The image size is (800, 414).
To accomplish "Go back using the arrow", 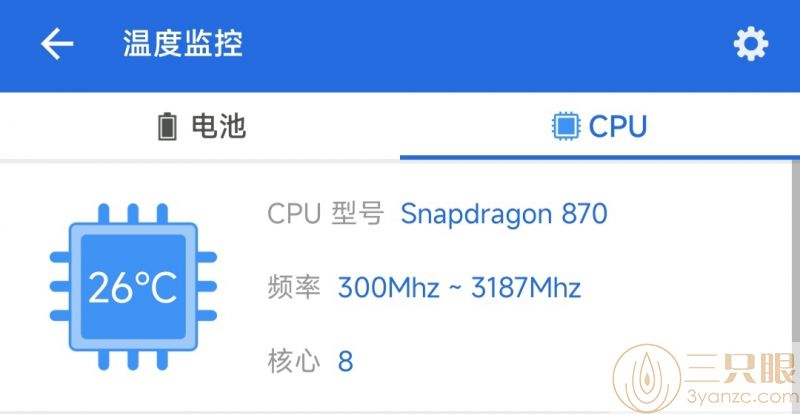I will [x=57, y=44].
